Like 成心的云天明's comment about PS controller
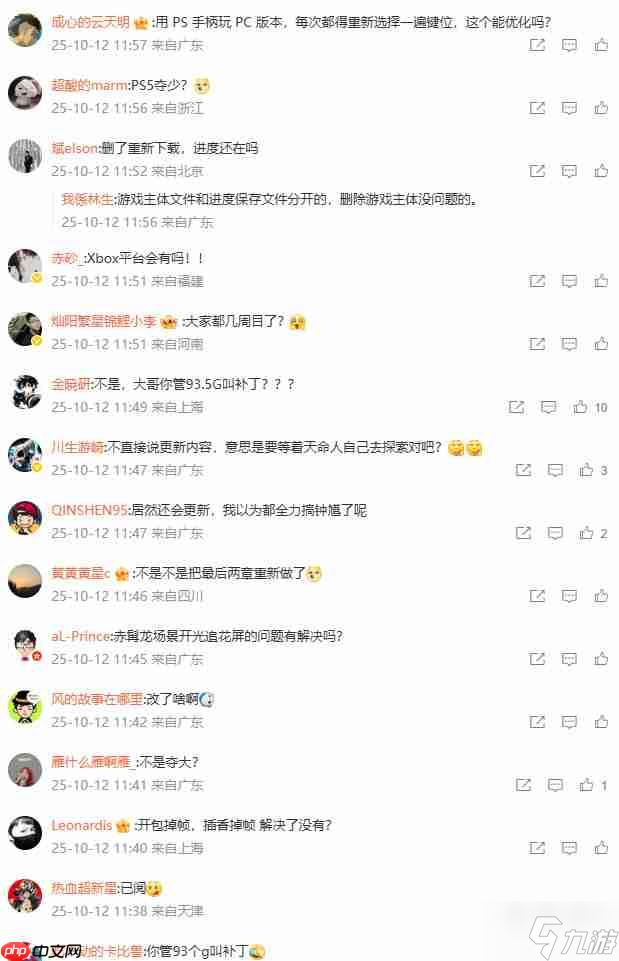Screen dimensions: 619x961 601,45
